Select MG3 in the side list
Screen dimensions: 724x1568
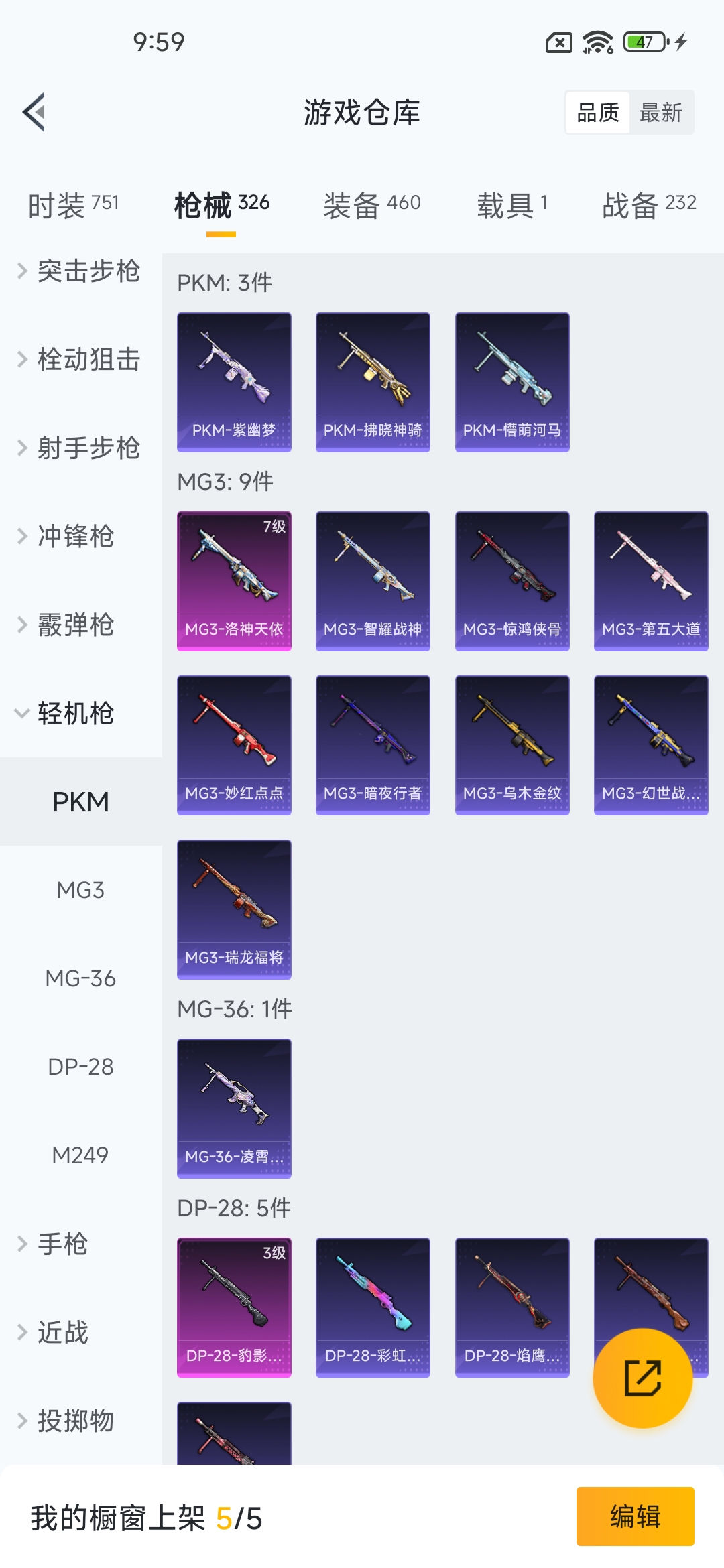(x=80, y=891)
